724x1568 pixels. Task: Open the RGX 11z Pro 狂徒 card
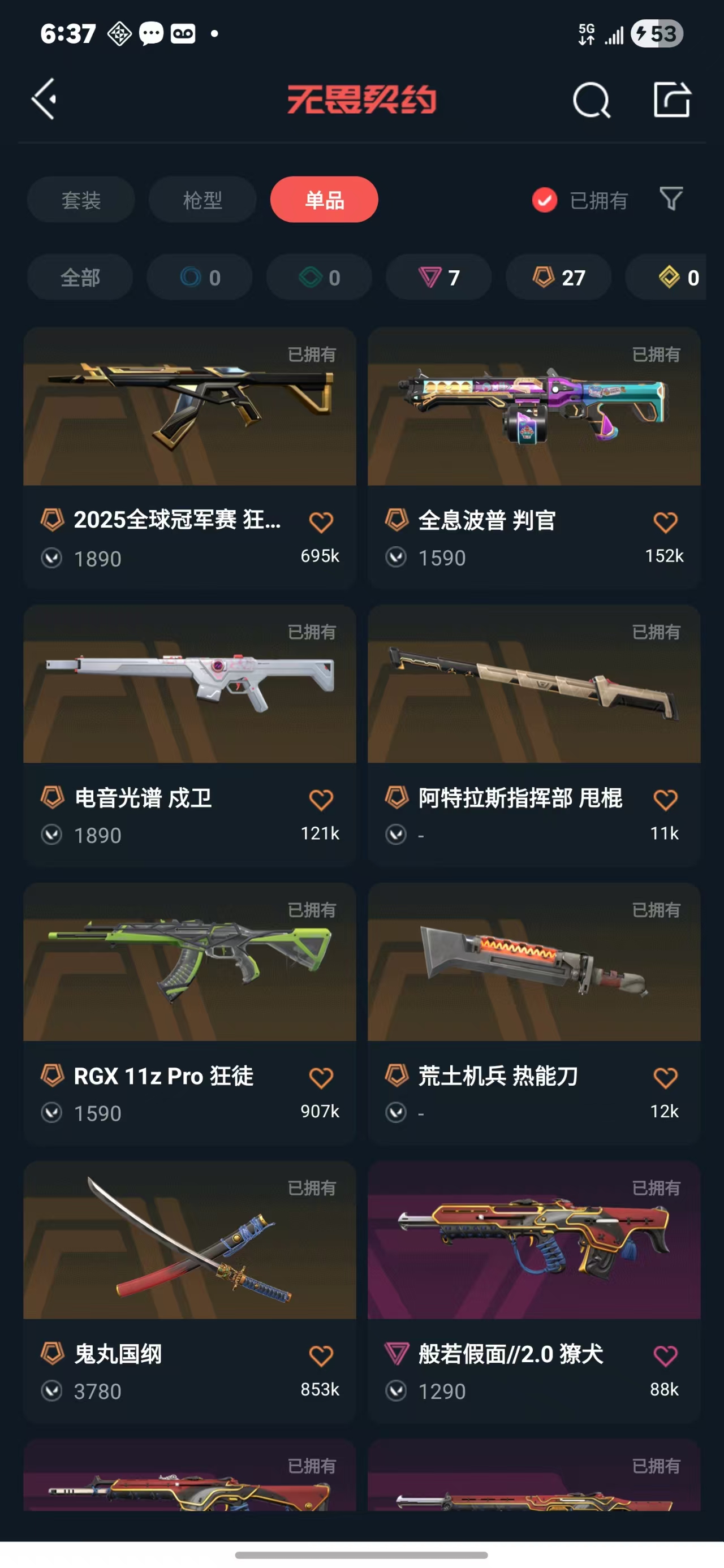189,1013
